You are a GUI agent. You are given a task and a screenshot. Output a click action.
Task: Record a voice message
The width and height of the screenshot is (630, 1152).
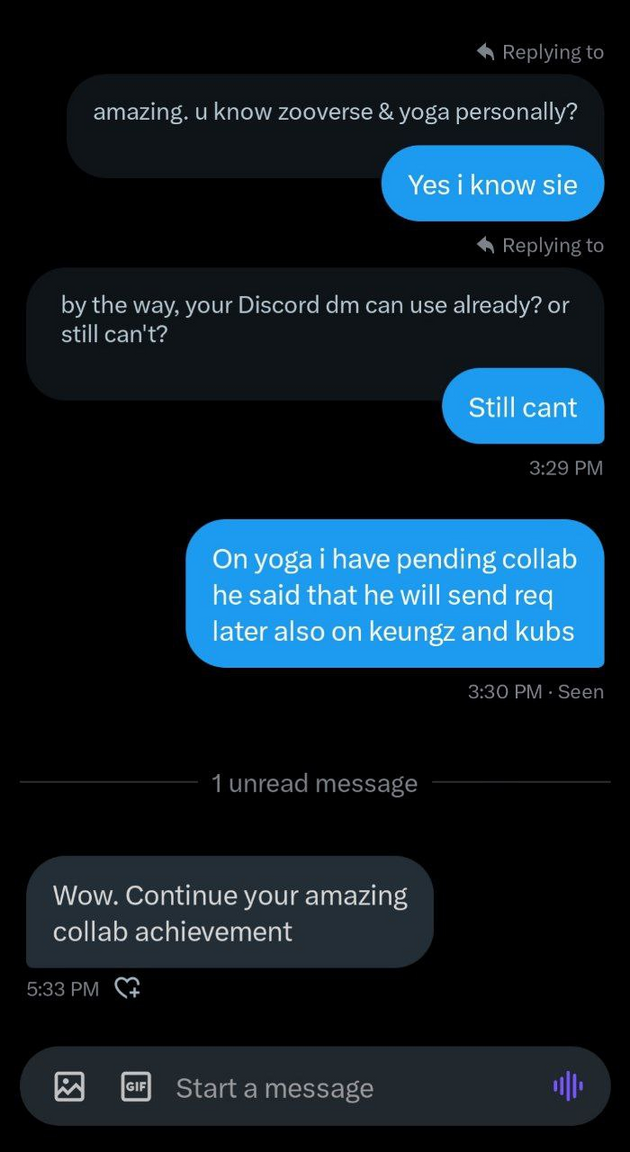(567, 1087)
